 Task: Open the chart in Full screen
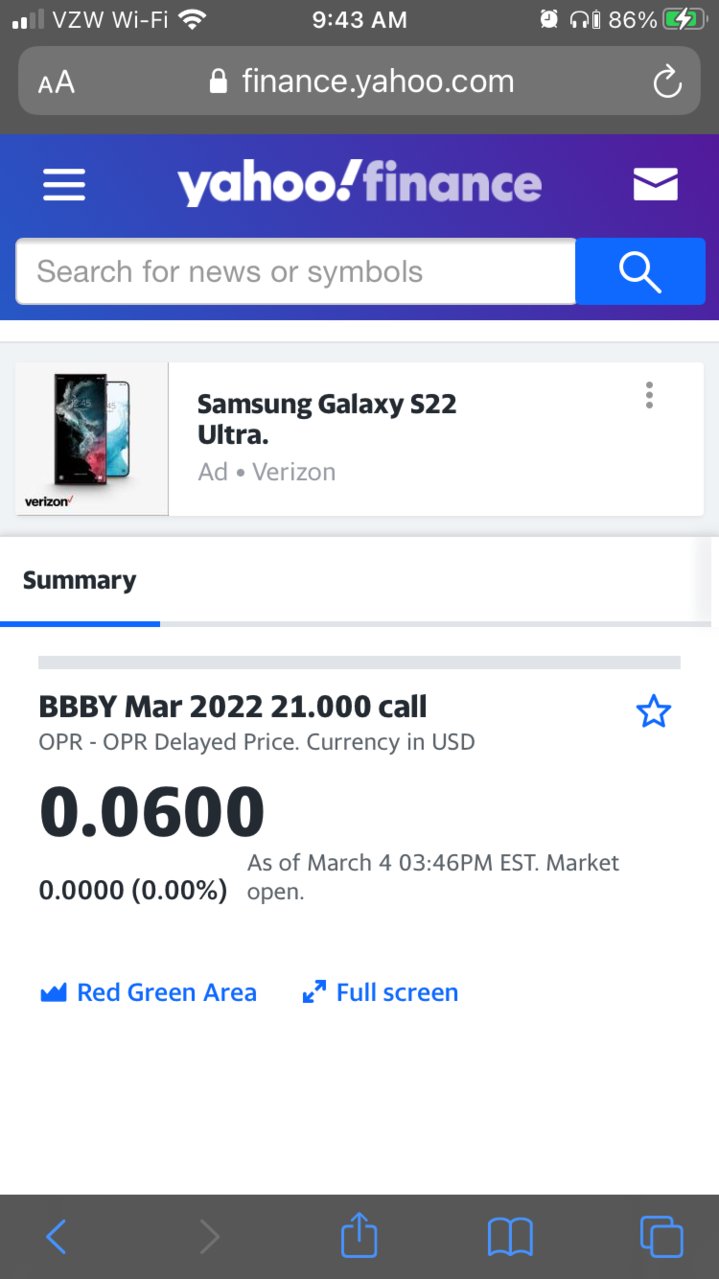click(x=380, y=992)
